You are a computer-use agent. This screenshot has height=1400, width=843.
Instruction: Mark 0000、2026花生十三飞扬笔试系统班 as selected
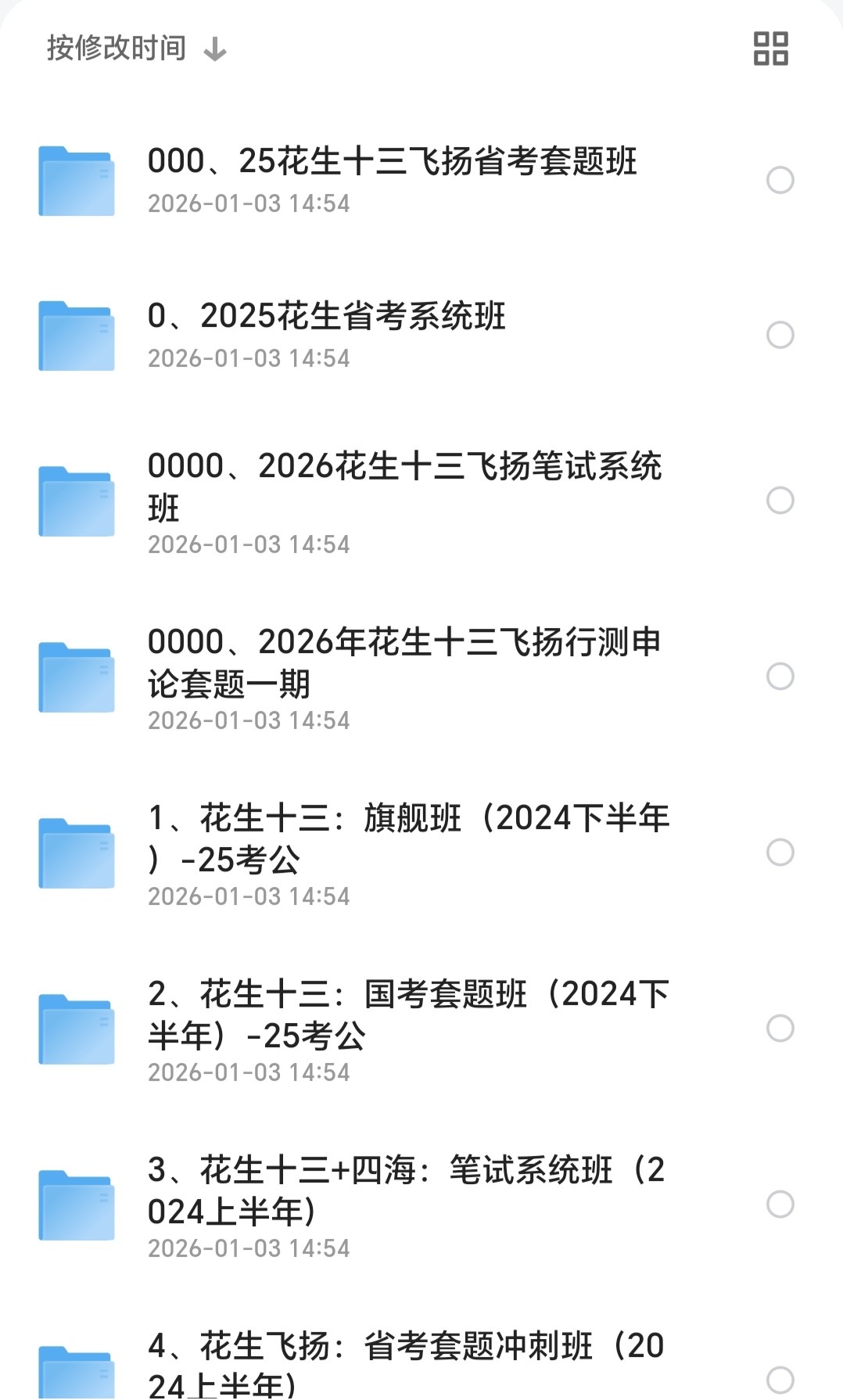pyautogui.click(x=780, y=500)
